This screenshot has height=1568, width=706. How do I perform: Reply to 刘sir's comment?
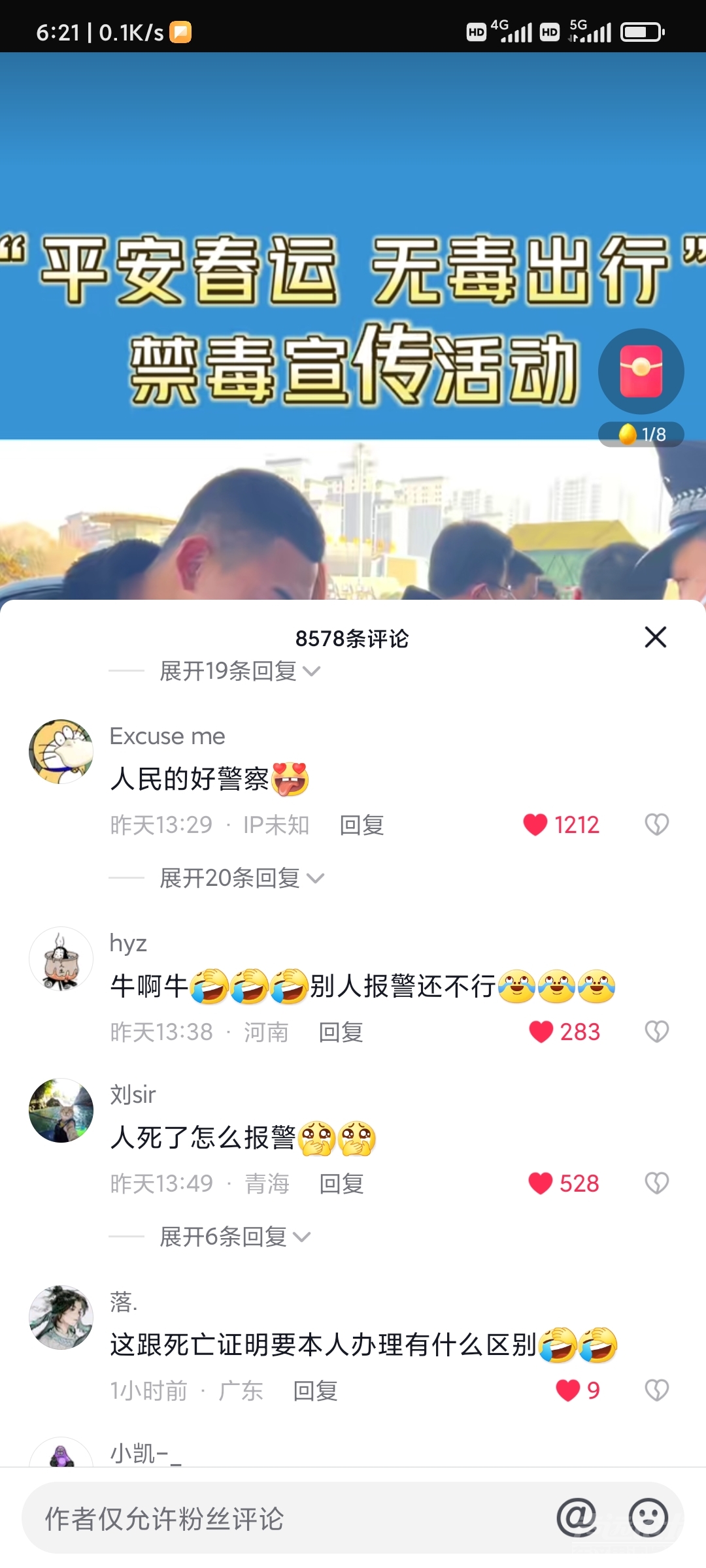341,1184
